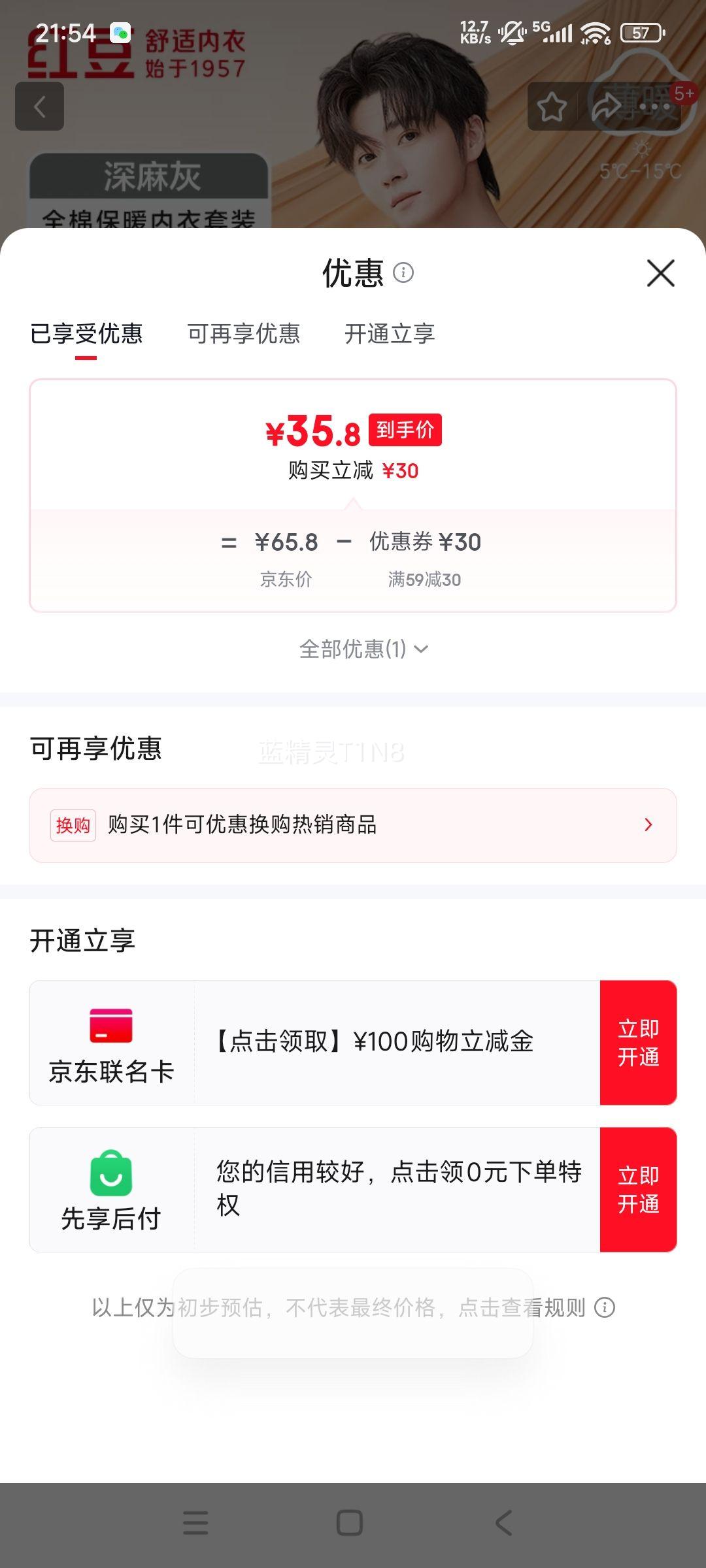The image size is (706, 1568).
Task: Open the info icon beside 优惠 title
Action: 403,272
